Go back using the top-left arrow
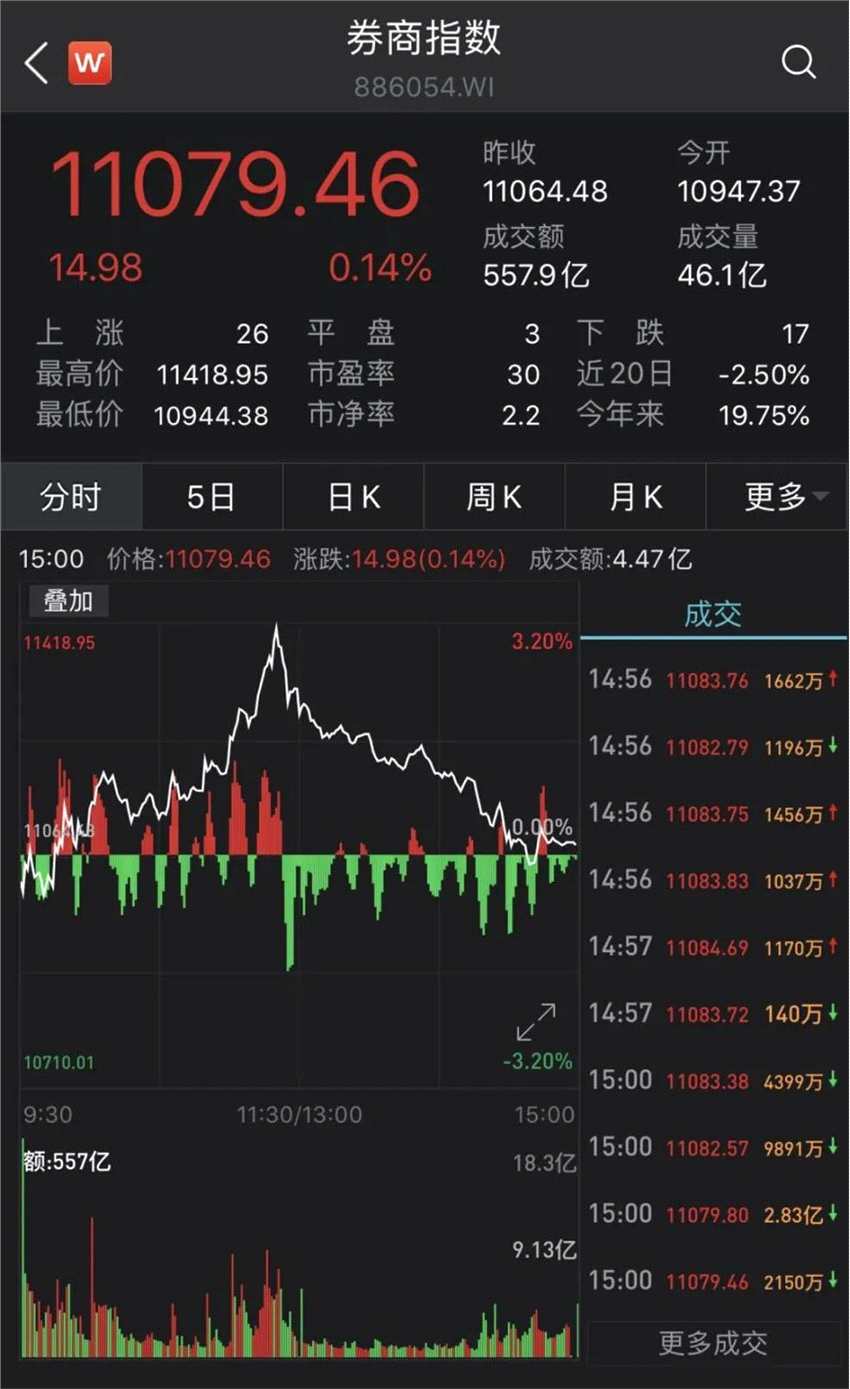This screenshot has height=1389, width=850. 37,64
